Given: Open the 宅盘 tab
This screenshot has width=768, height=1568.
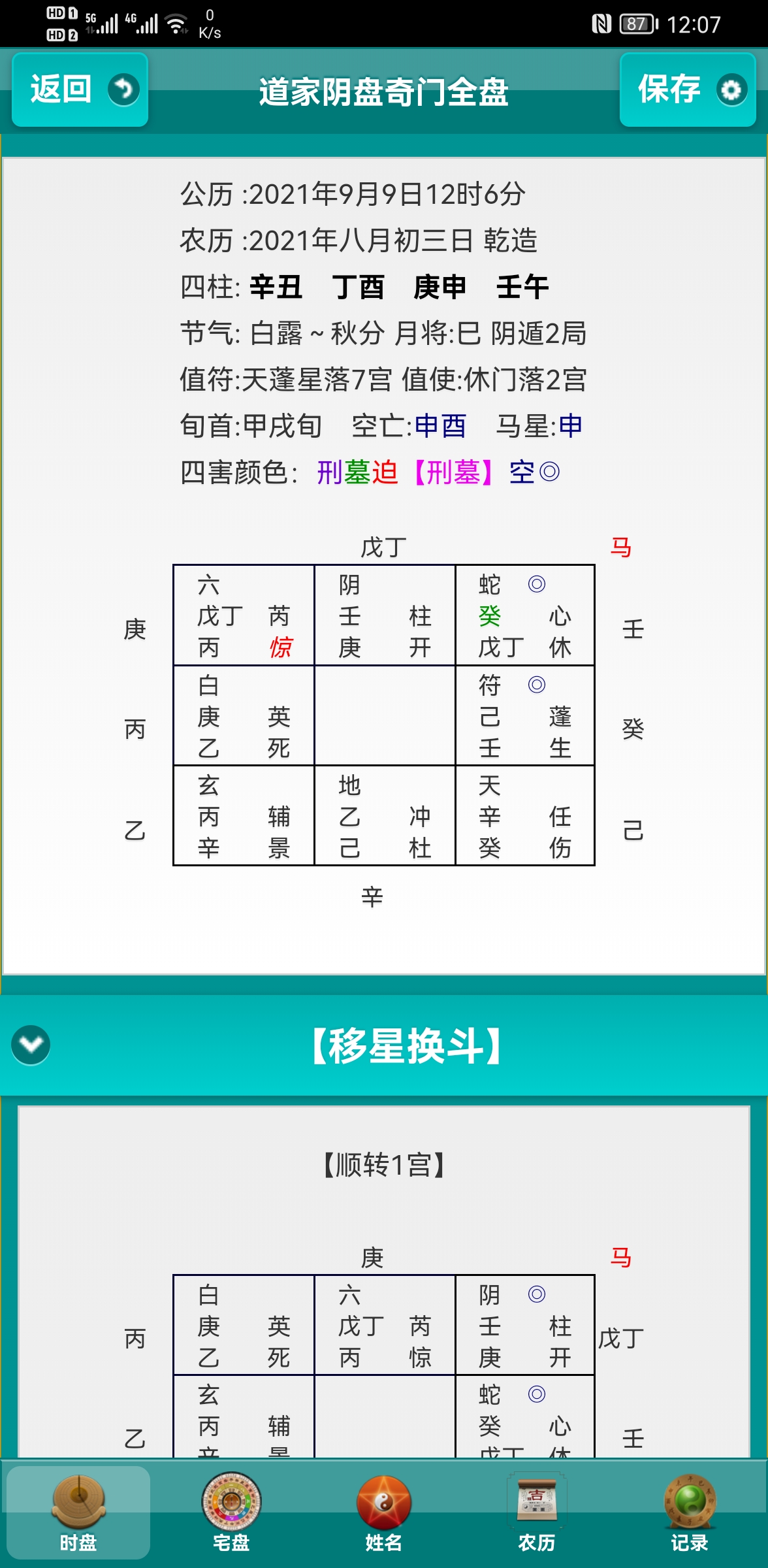Looking at the screenshot, I should tap(231, 1512).
